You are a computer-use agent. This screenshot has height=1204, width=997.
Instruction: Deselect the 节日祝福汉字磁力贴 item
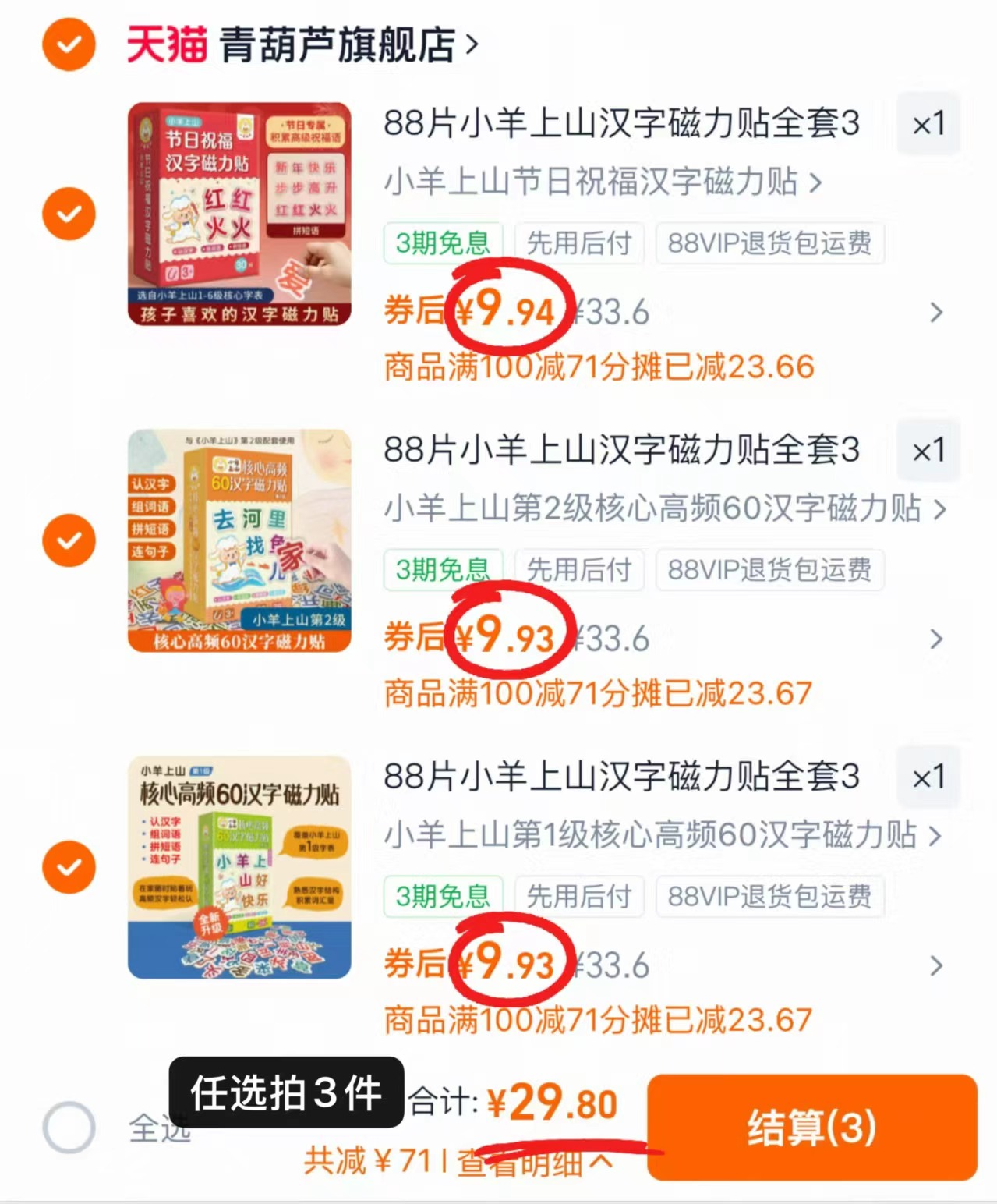[x=69, y=214]
